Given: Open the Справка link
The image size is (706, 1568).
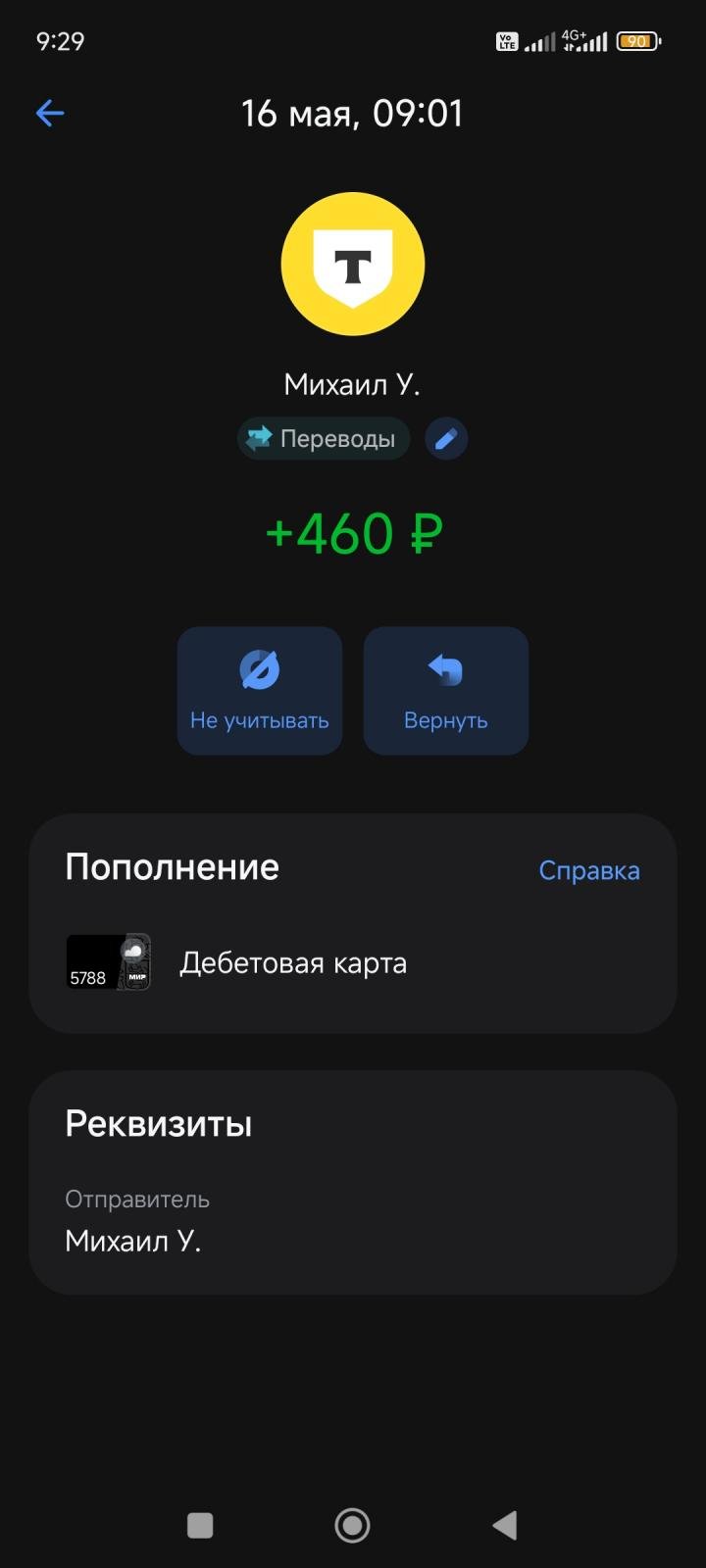Looking at the screenshot, I should 588,870.
